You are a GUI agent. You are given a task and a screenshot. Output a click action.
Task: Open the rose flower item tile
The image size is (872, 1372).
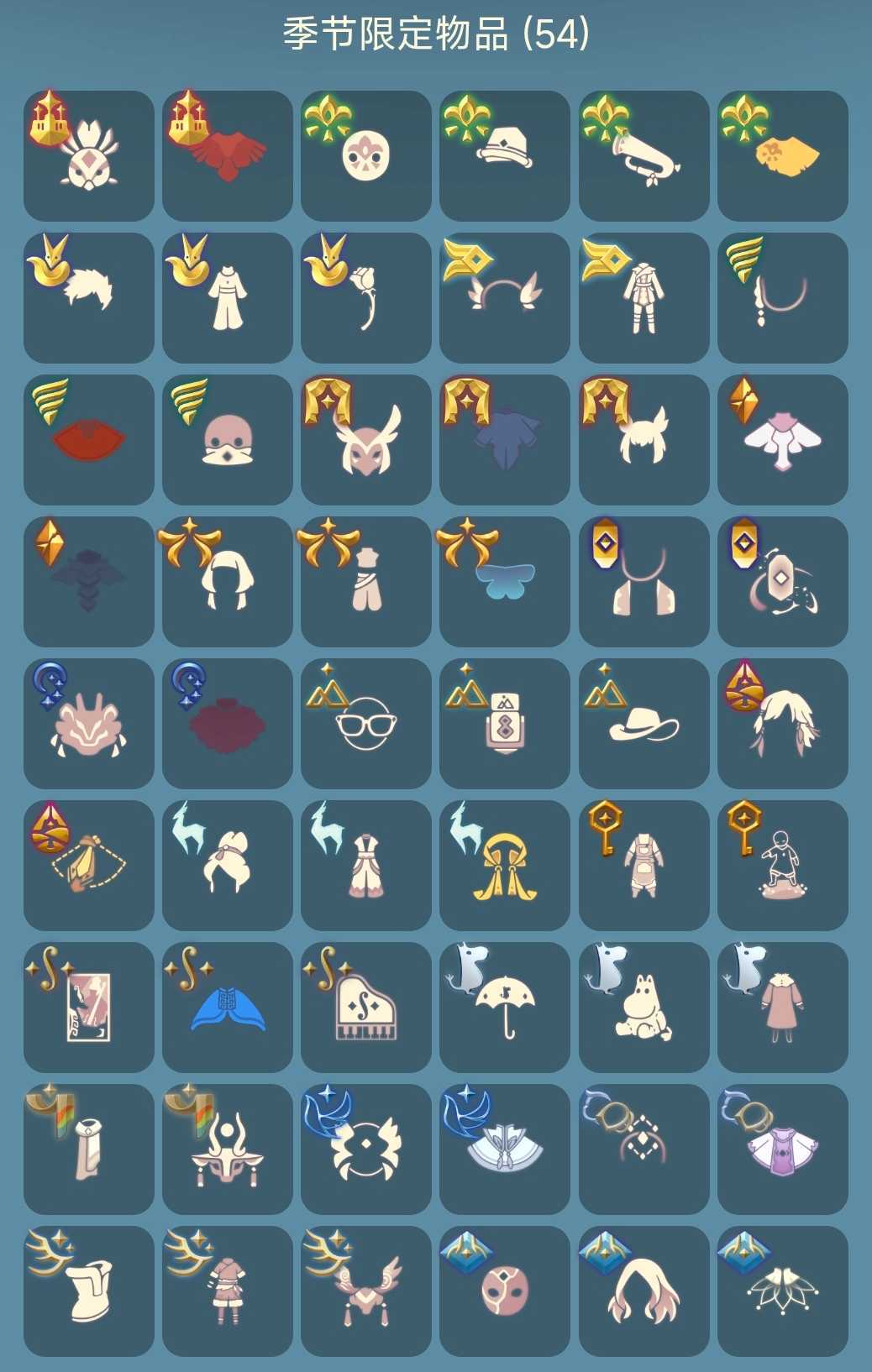tap(366, 297)
